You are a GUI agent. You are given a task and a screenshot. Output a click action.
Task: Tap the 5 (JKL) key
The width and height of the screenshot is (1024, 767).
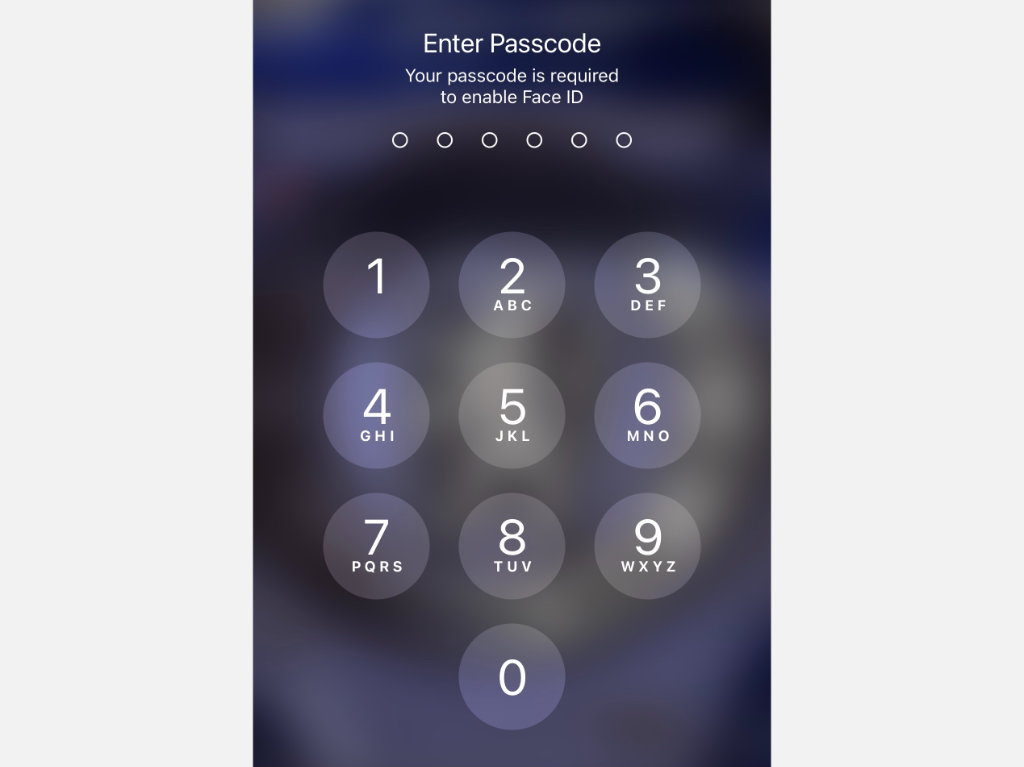[512, 415]
